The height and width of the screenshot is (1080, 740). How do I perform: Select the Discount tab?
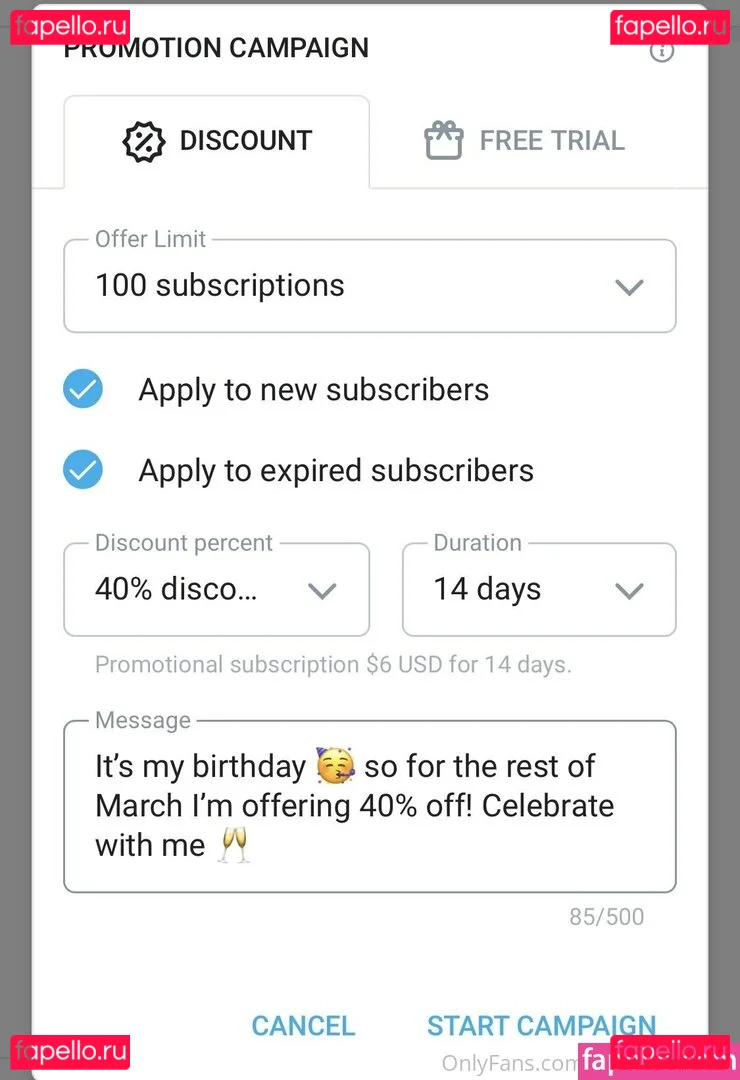pyautogui.click(x=217, y=141)
